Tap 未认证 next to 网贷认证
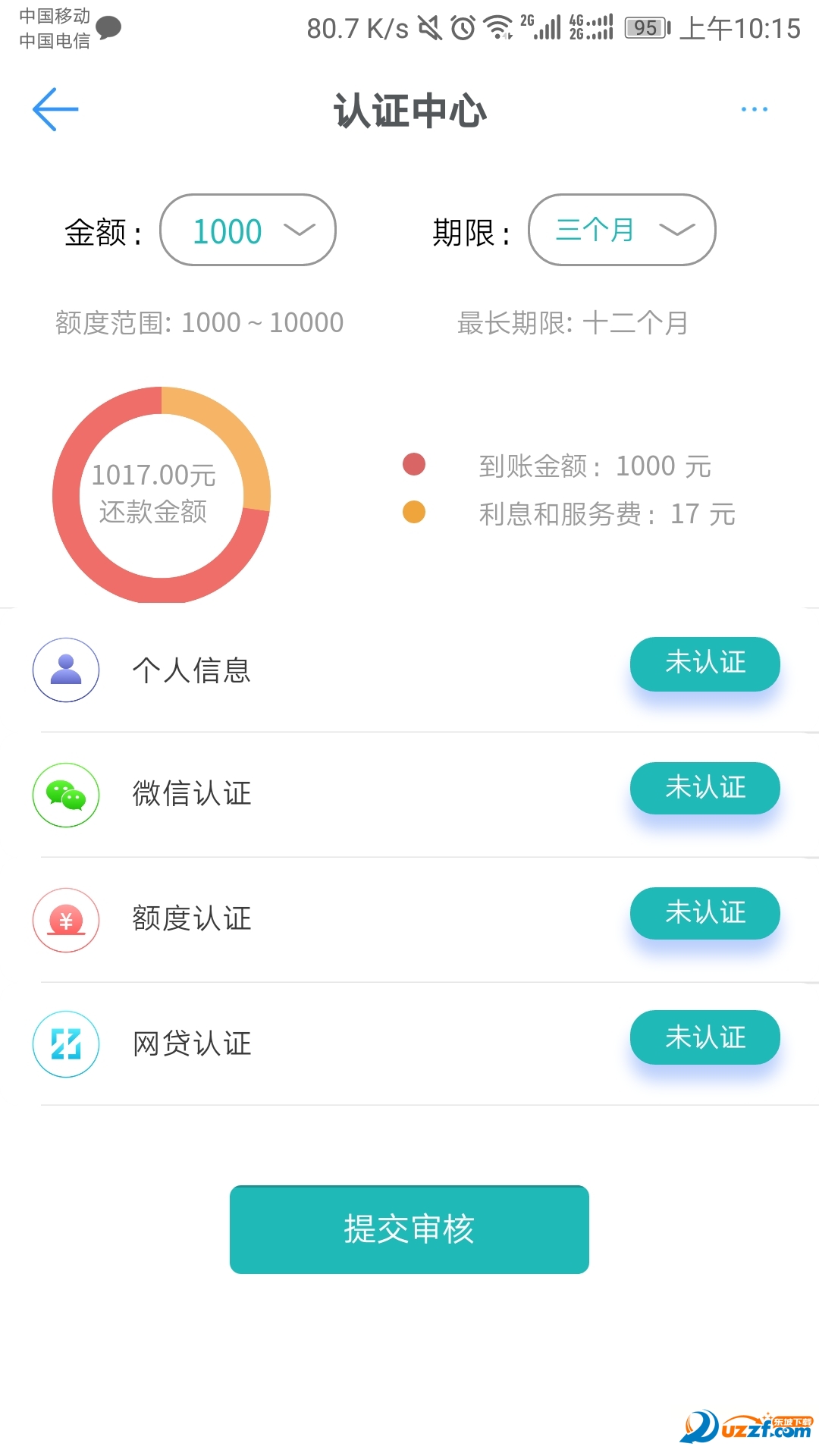This screenshot has height=1456, width=819. click(704, 1037)
